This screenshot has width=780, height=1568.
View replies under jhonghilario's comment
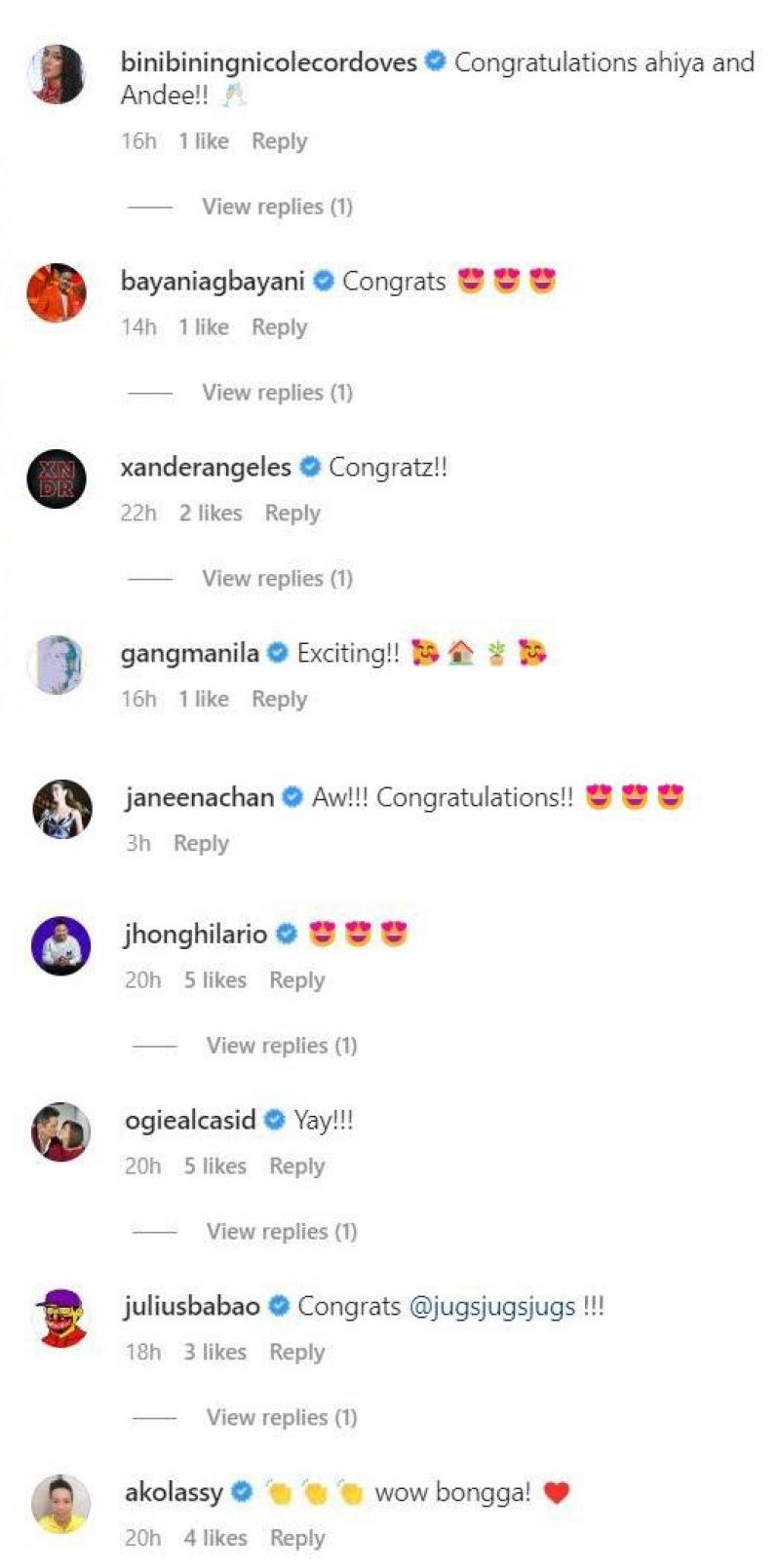click(281, 1046)
